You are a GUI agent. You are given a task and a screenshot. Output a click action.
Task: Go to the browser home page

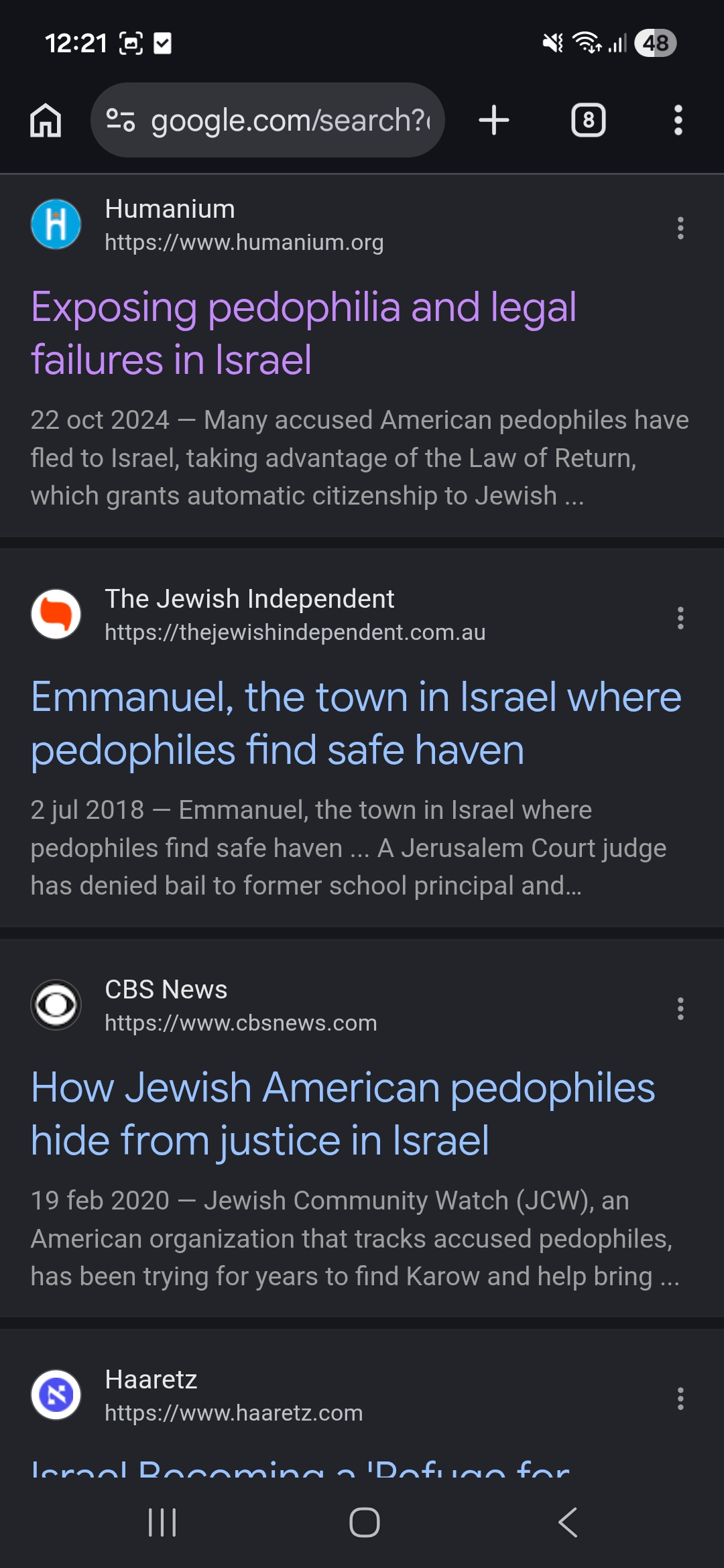coord(46,121)
